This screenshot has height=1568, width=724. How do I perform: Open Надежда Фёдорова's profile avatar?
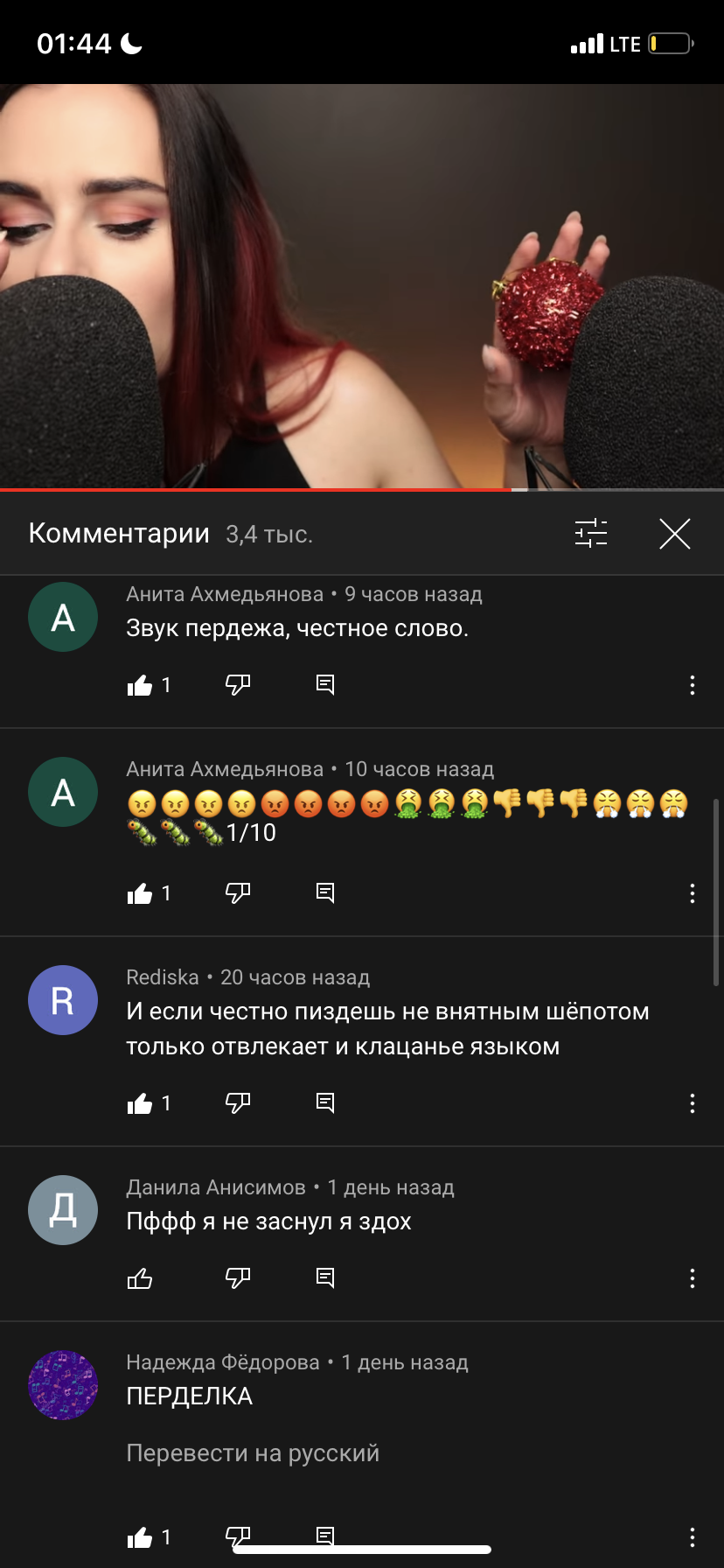tap(63, 1385)
